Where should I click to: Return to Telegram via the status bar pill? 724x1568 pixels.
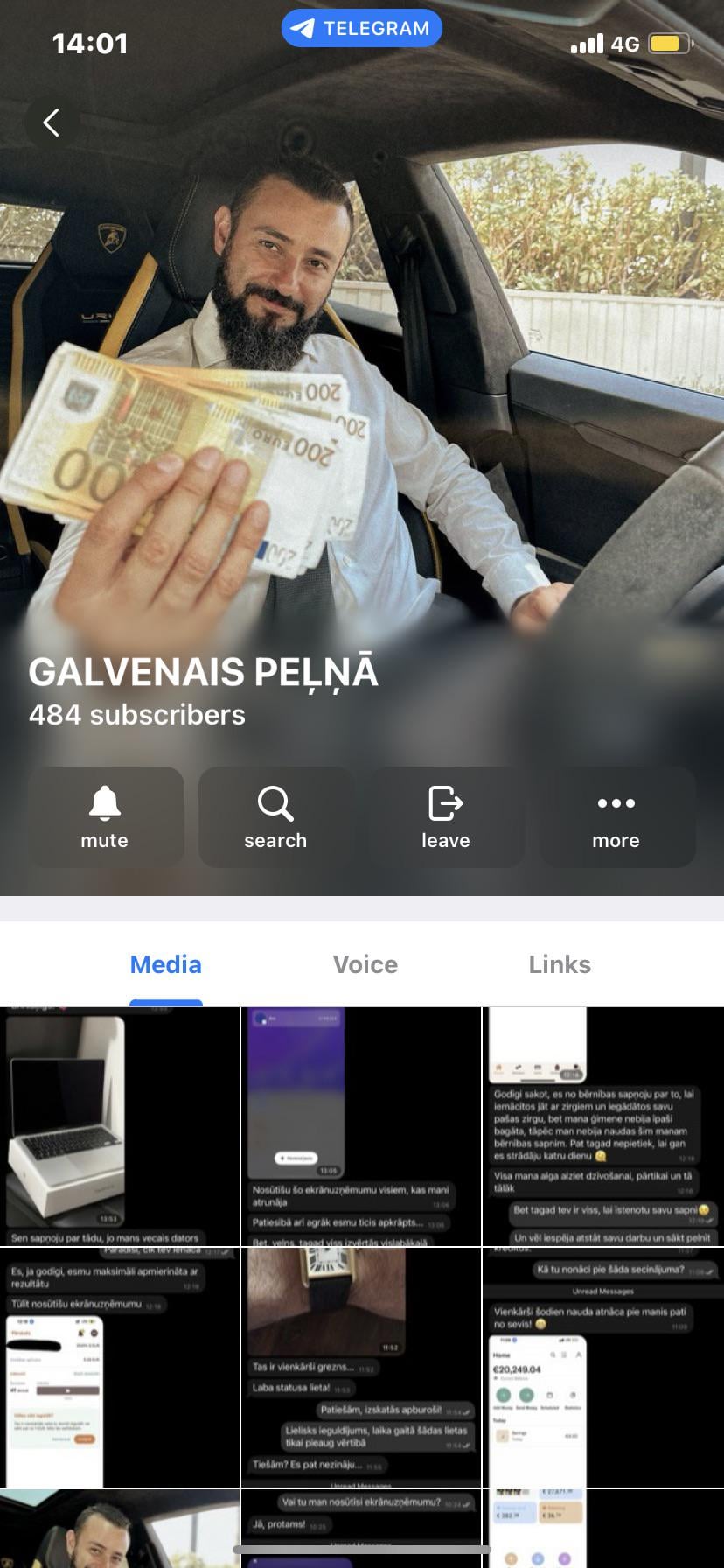tap(362, 28)
